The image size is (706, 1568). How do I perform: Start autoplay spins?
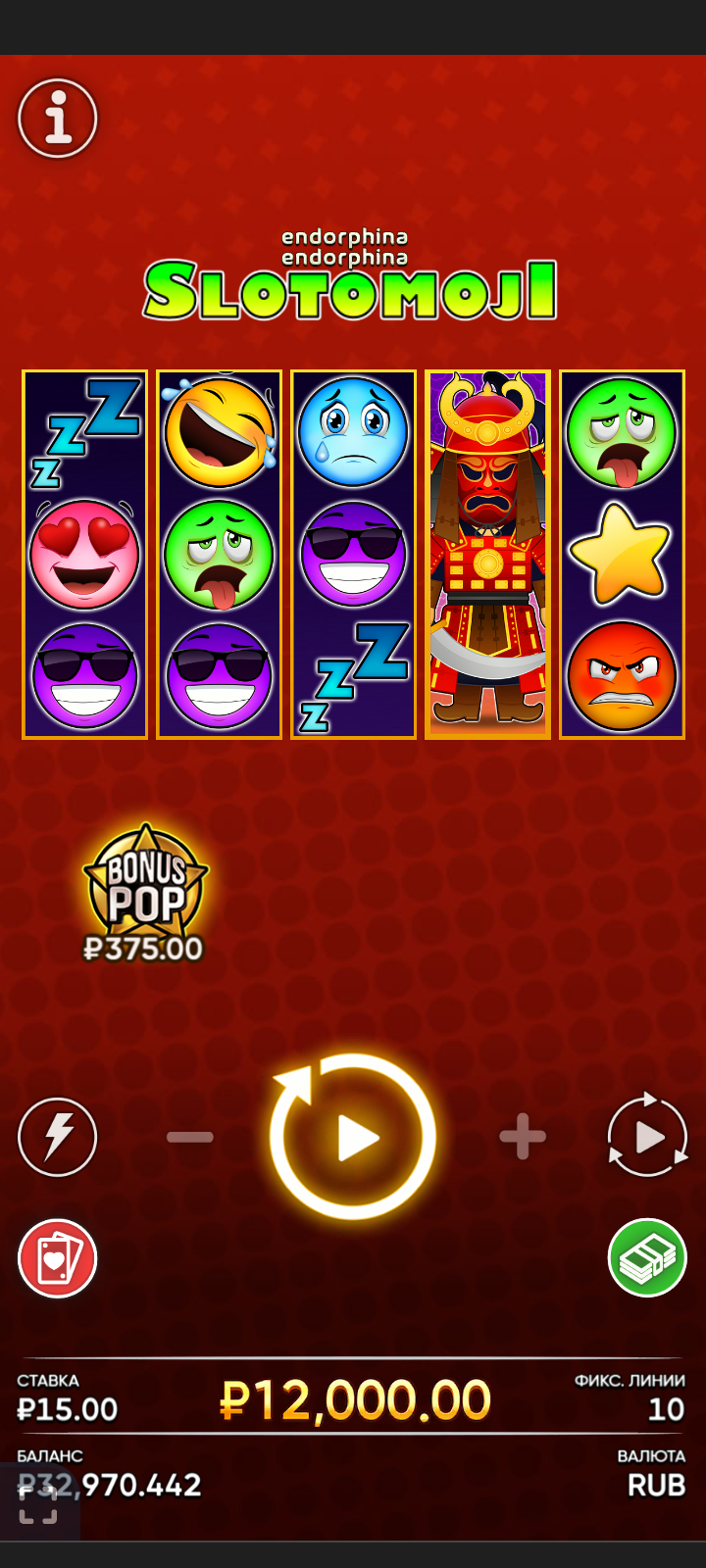(x=647, y=1137)
